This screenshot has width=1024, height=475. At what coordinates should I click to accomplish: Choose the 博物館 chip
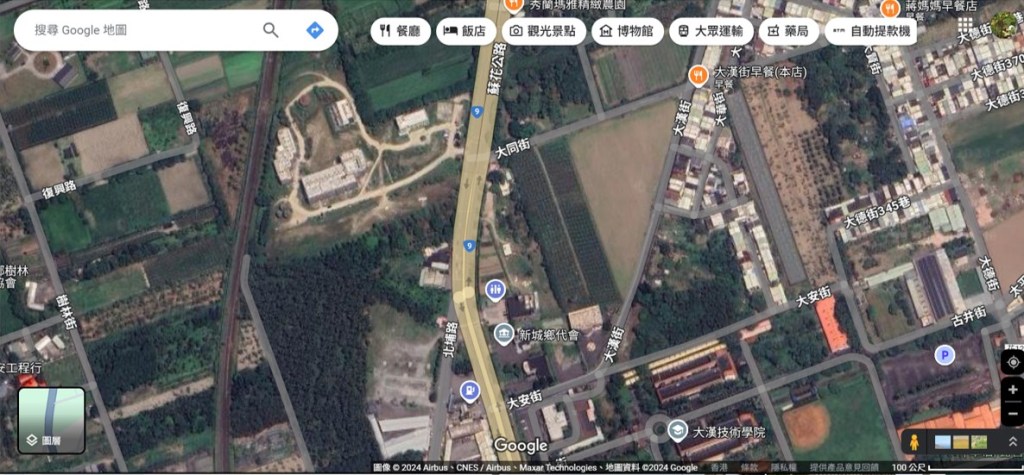[x=624, y=31]
